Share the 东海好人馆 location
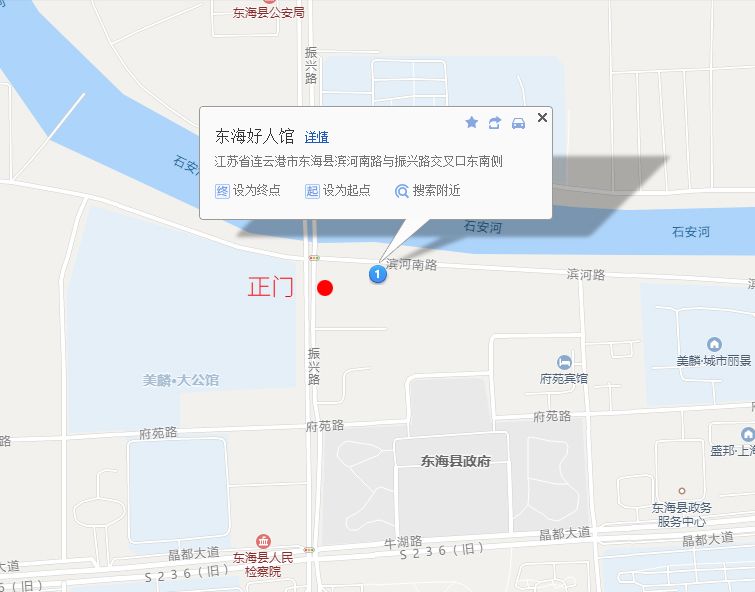The image size is (755, 592). click(x=495, y=122)
